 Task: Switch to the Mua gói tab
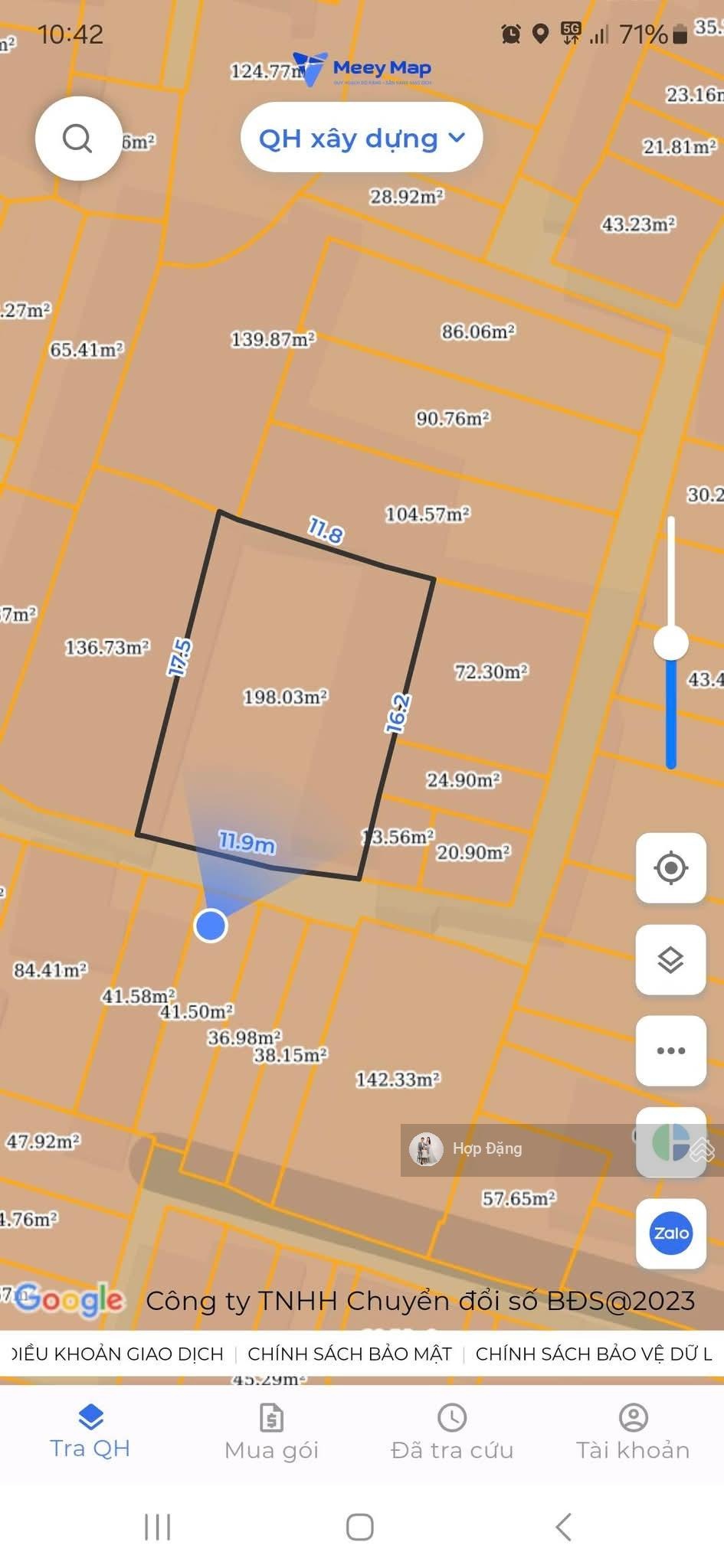click(x=271, y=1433)
